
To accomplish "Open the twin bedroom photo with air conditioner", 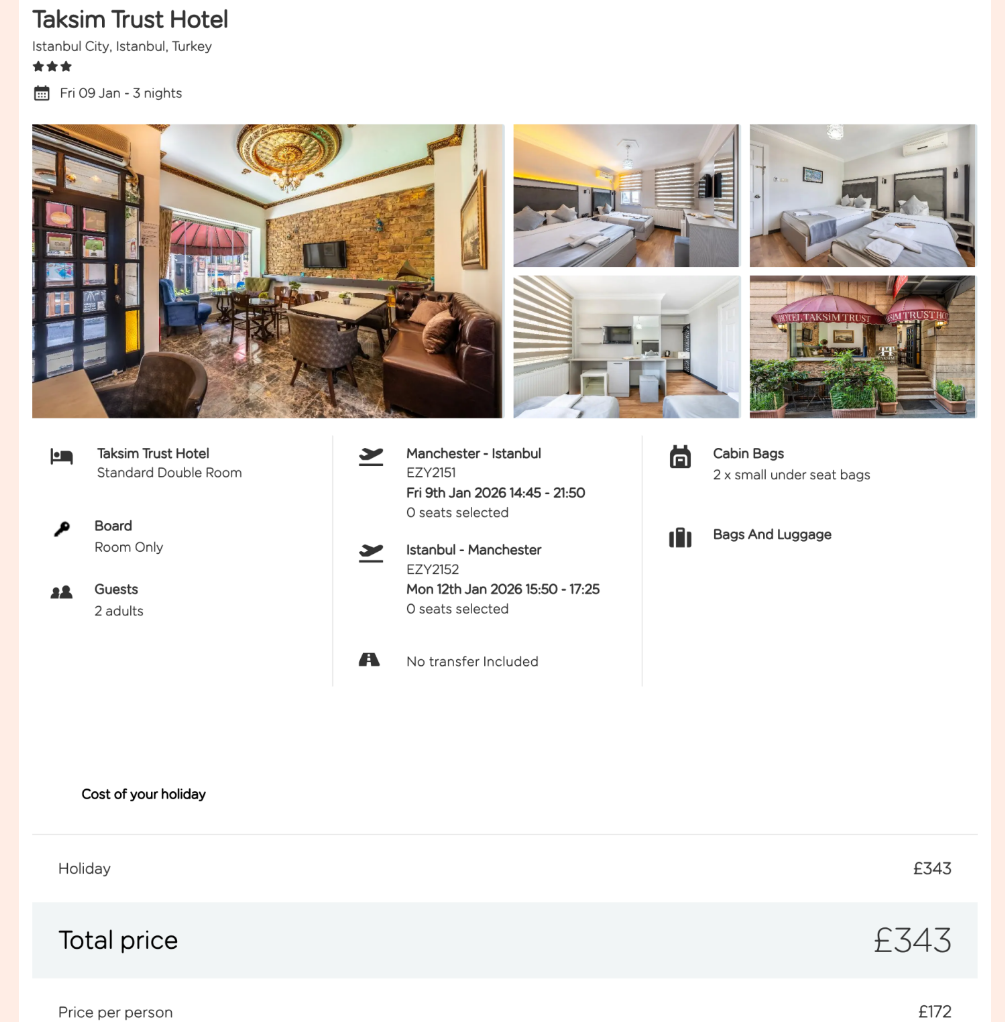I will (x=862, y=195).
